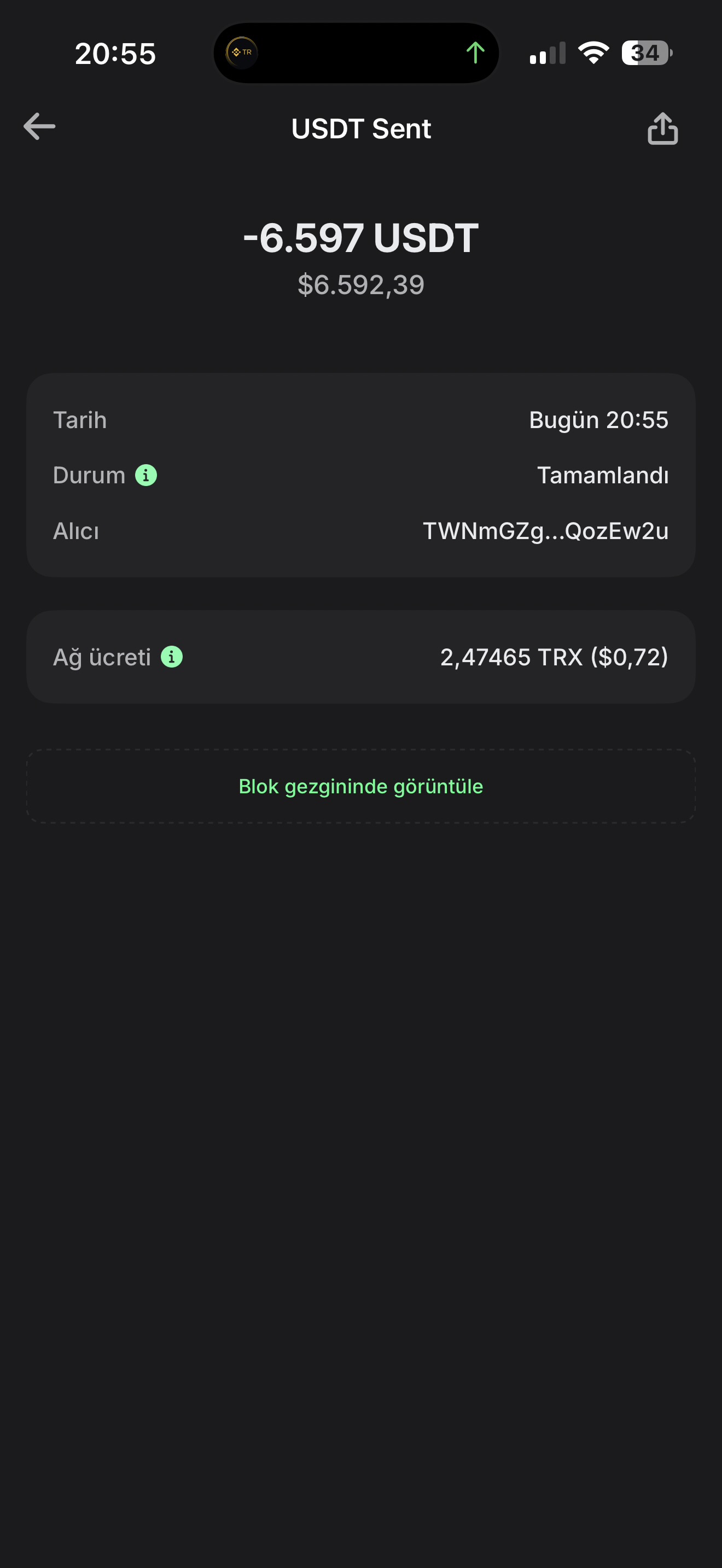Tap the info icon next to Durum
The width and height of the screenshot is (722, 1568).
(x=145, y=475)
